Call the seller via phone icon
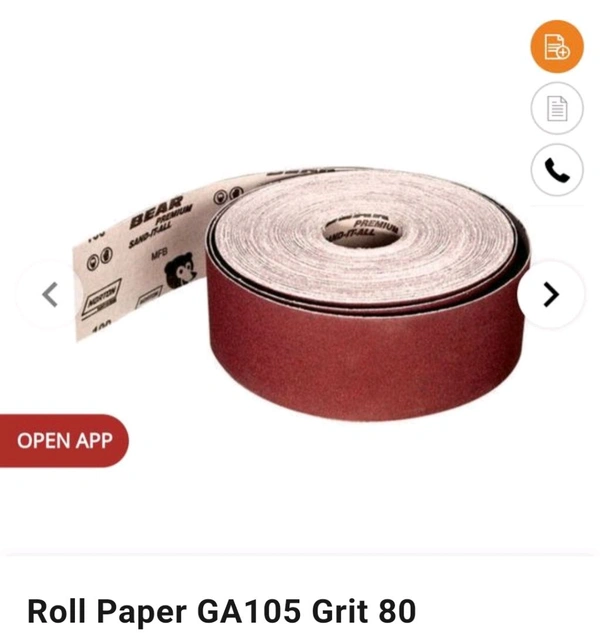 click(x=556, y=171)
